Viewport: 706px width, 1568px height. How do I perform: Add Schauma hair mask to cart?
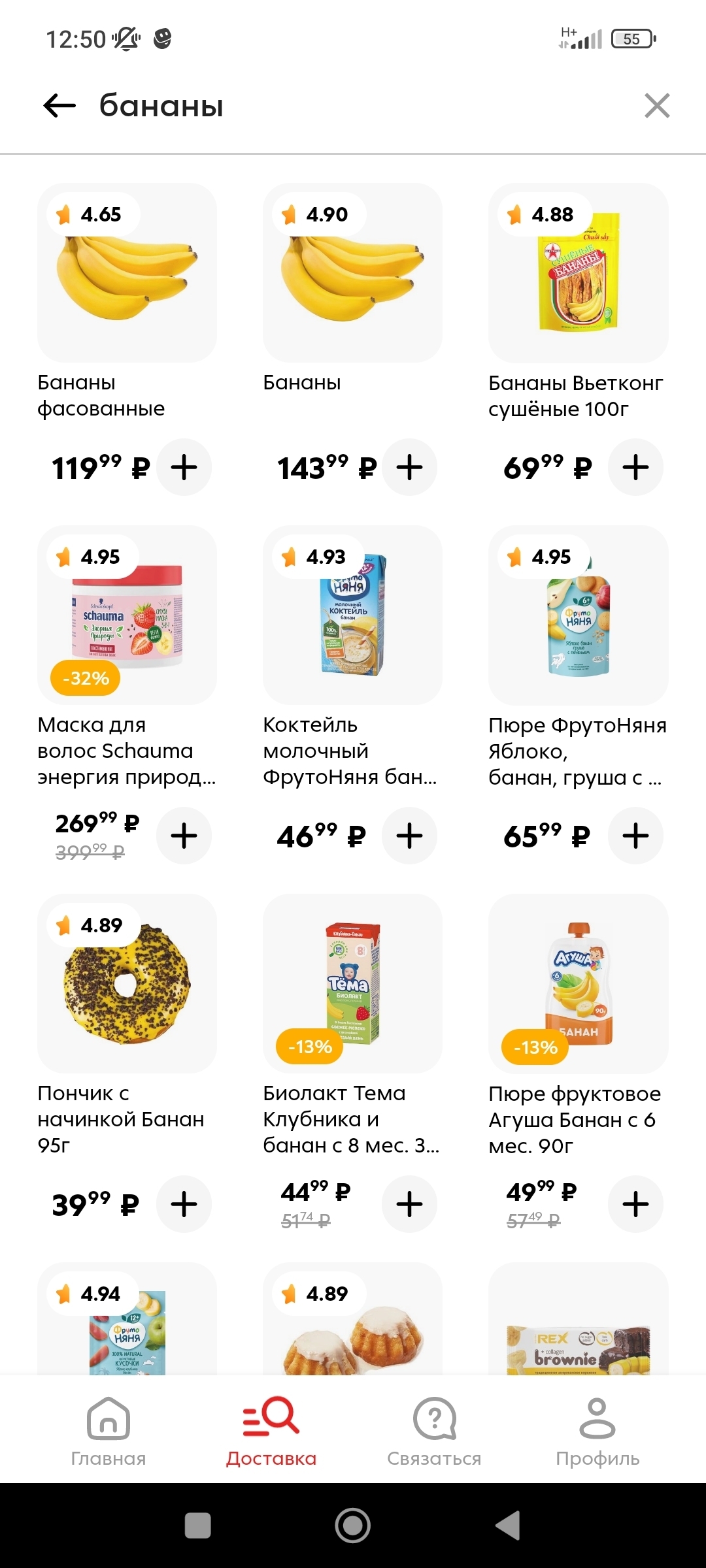pos(184,836)
